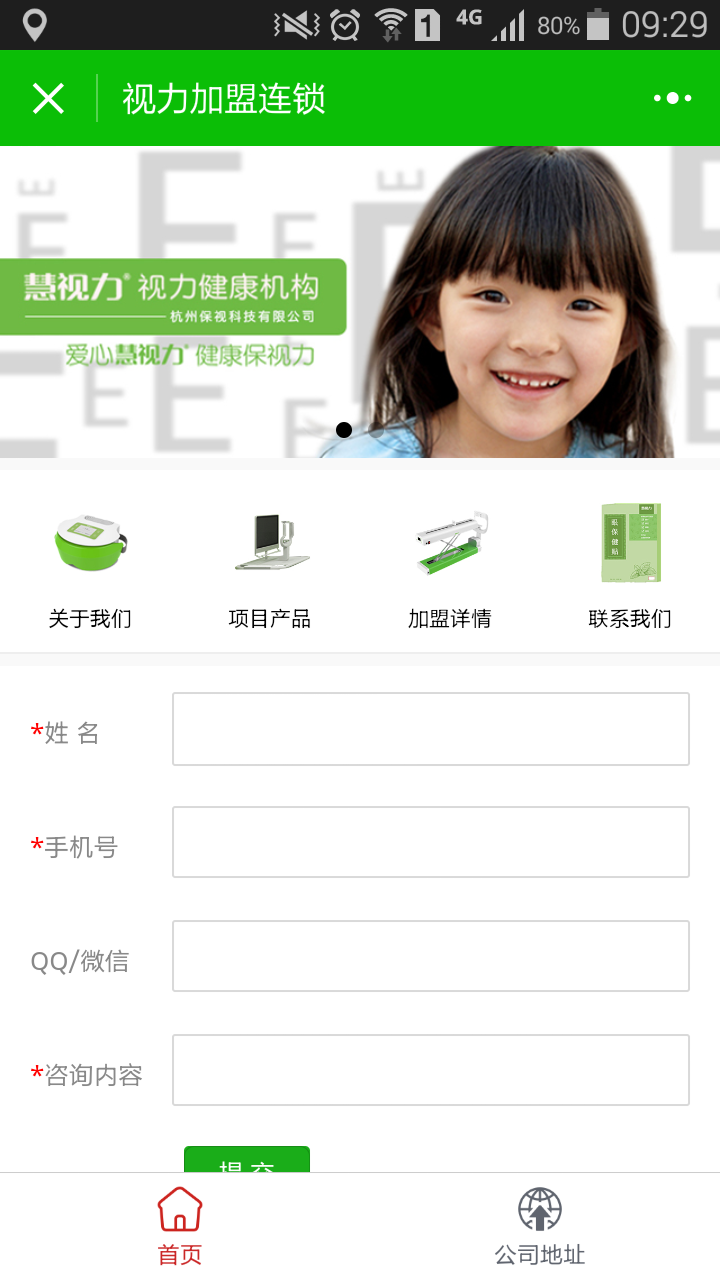Open 项目产品 section
The image size is (720, 1280).
pyautogui.click(x=270, y=566)
